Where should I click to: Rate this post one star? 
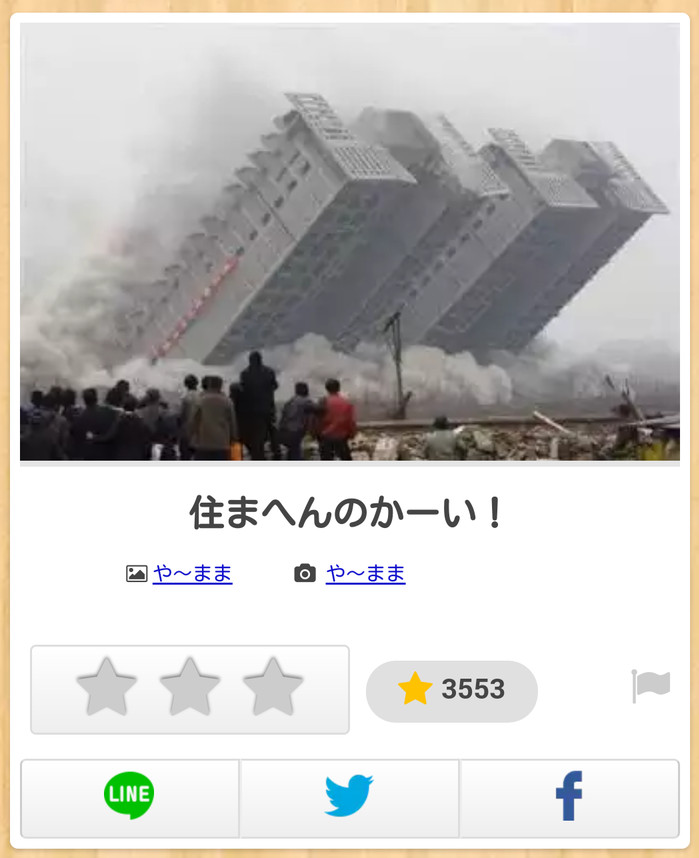(107, 688)
